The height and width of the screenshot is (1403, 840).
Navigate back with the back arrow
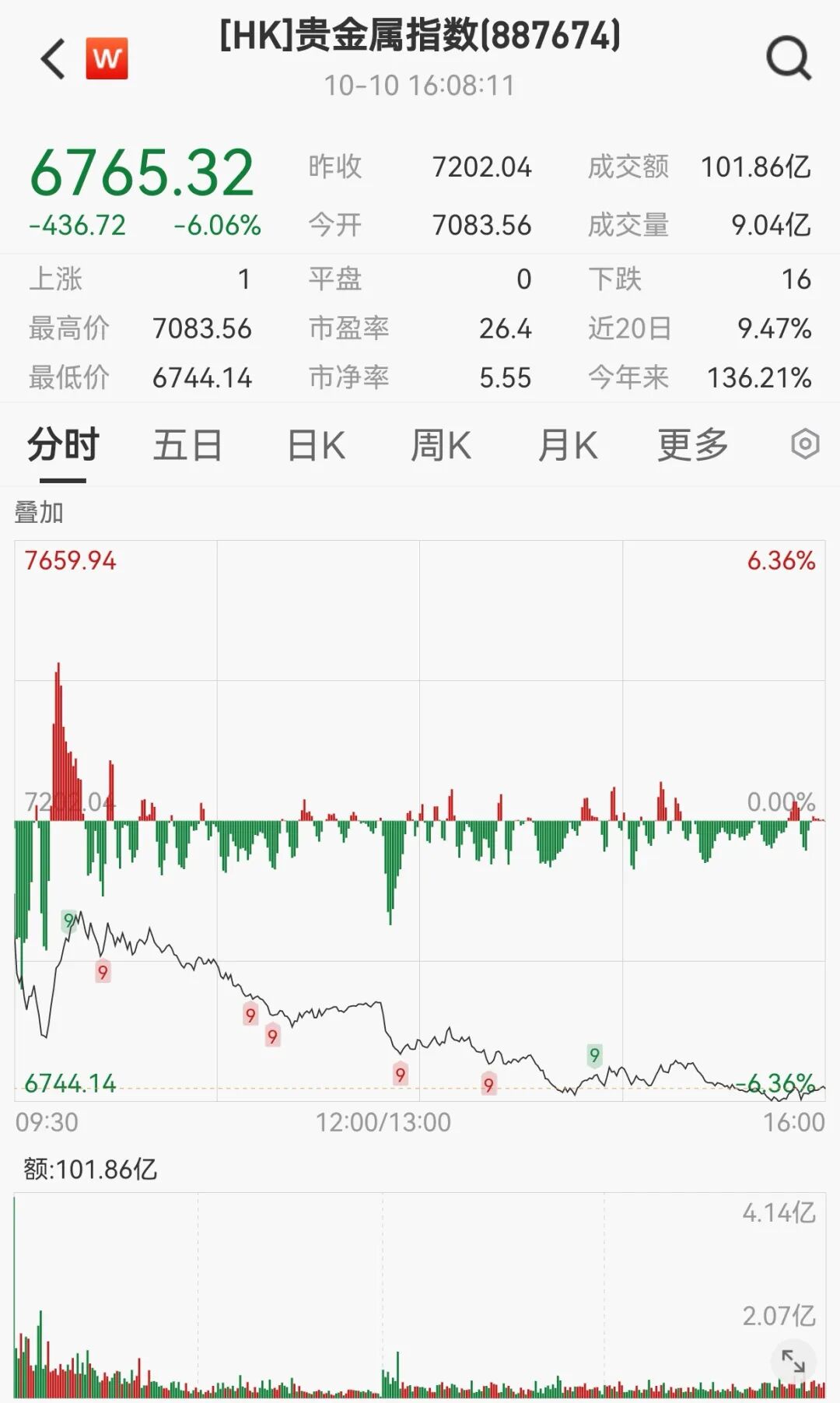[x=51, y=59]
